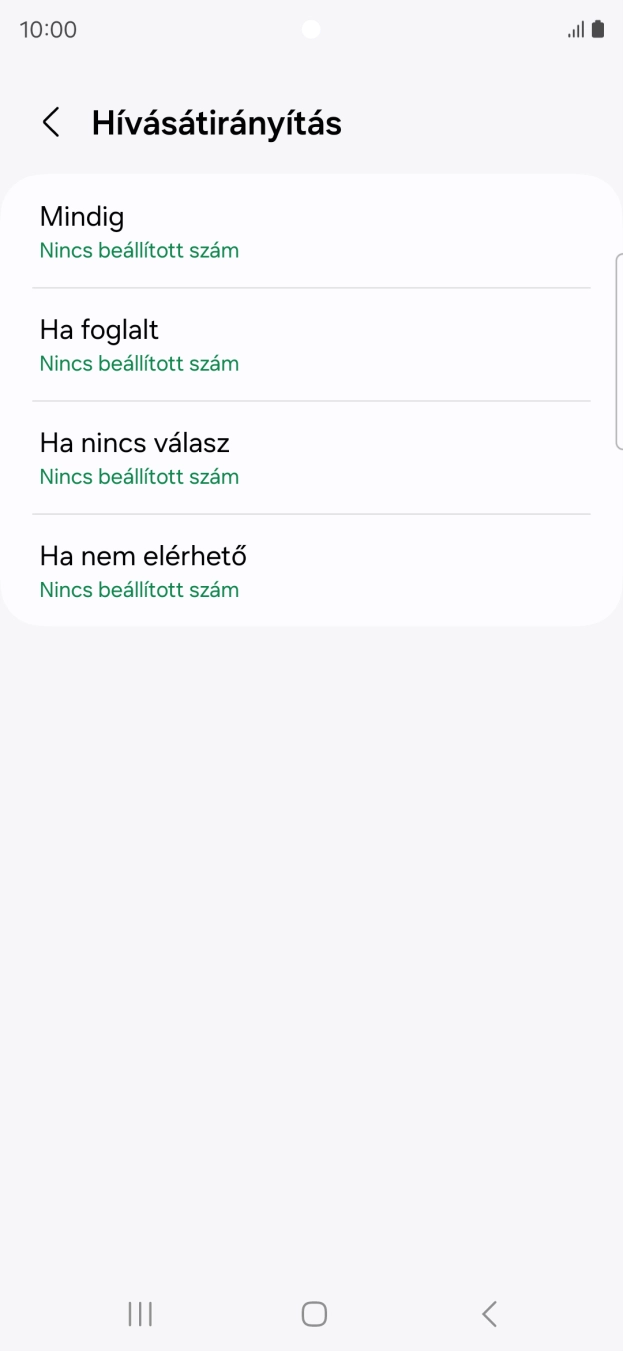
Task: Open the Mindig forwarding option
Action: click(x=310, y=232)
